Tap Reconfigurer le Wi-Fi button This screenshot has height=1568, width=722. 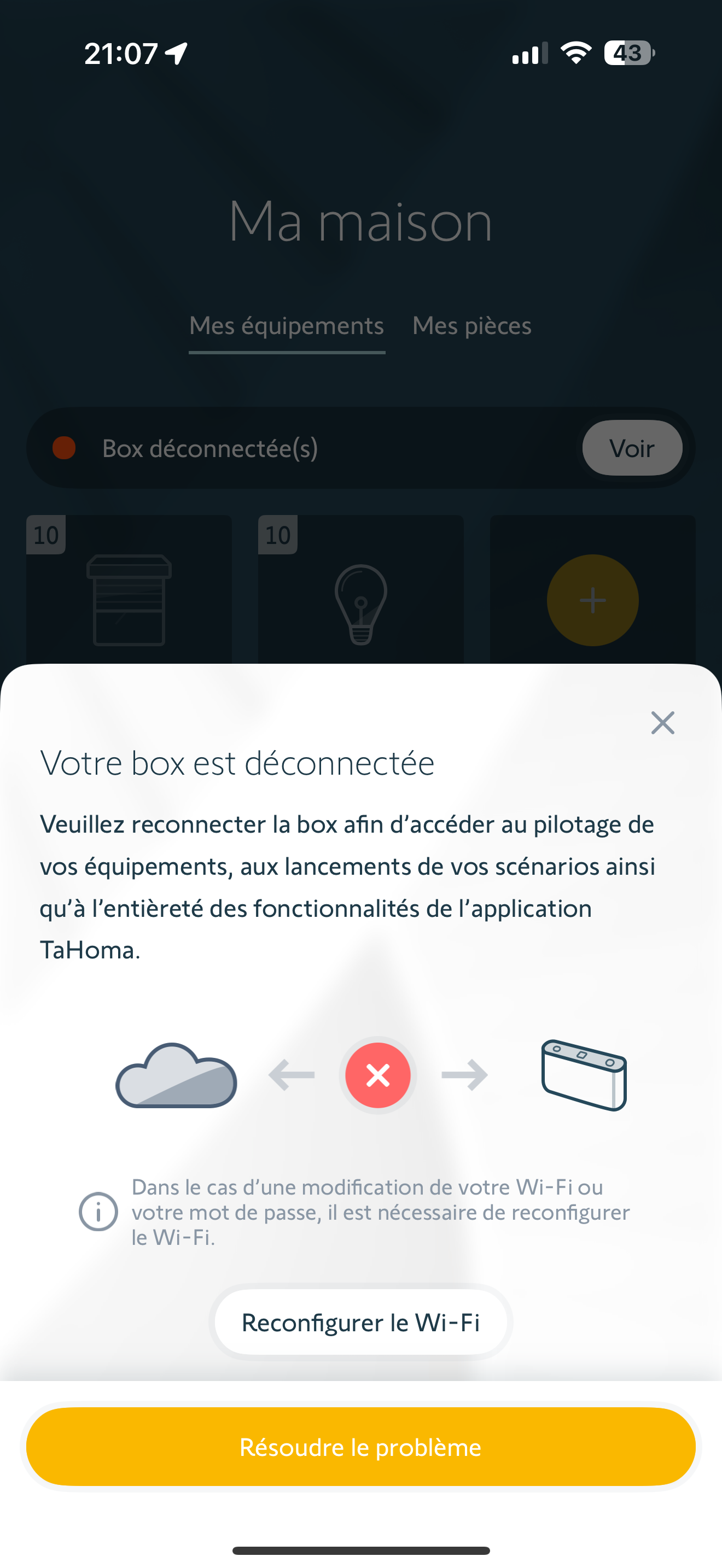click(x=360, y=1322)
